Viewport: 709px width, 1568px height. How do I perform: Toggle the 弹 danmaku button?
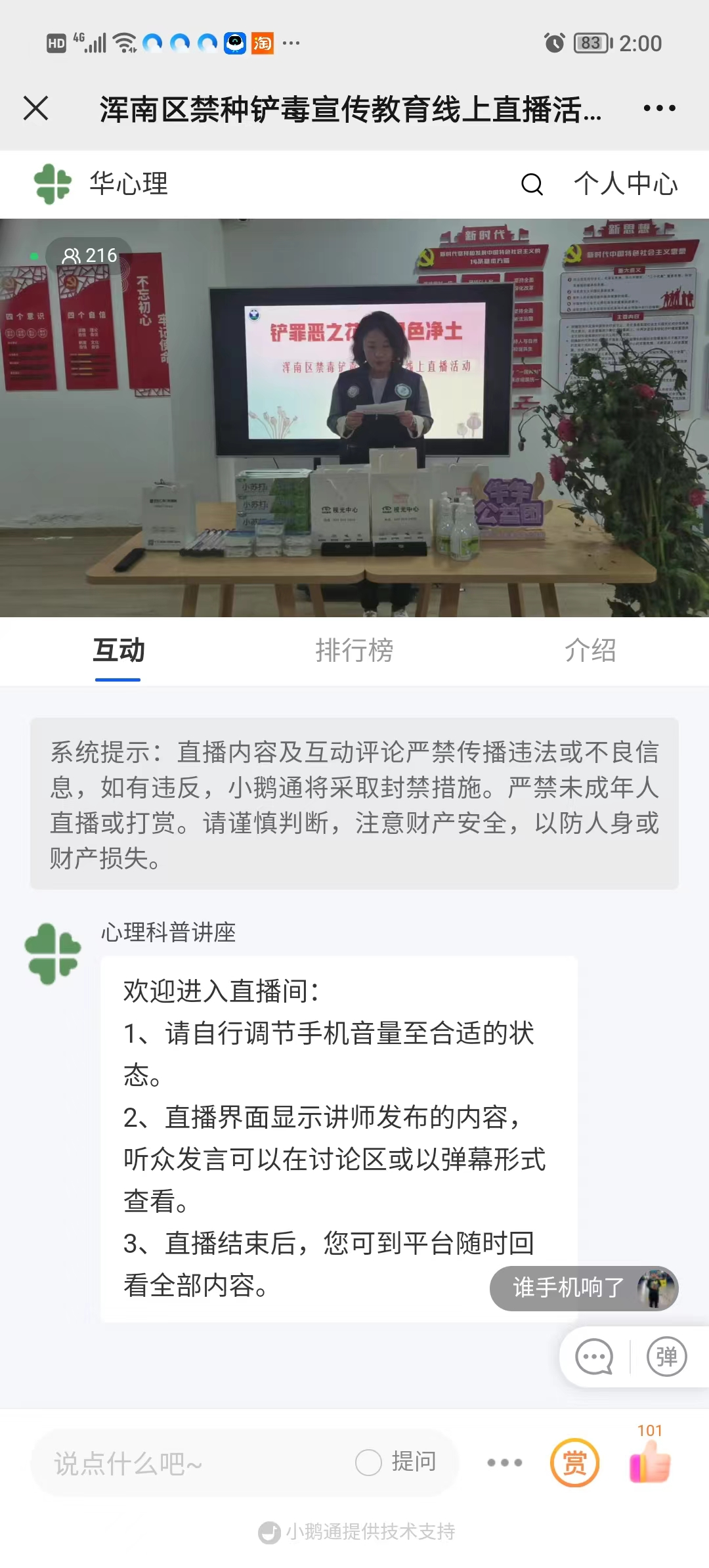pyautogui.click(x=666, y=1357)
